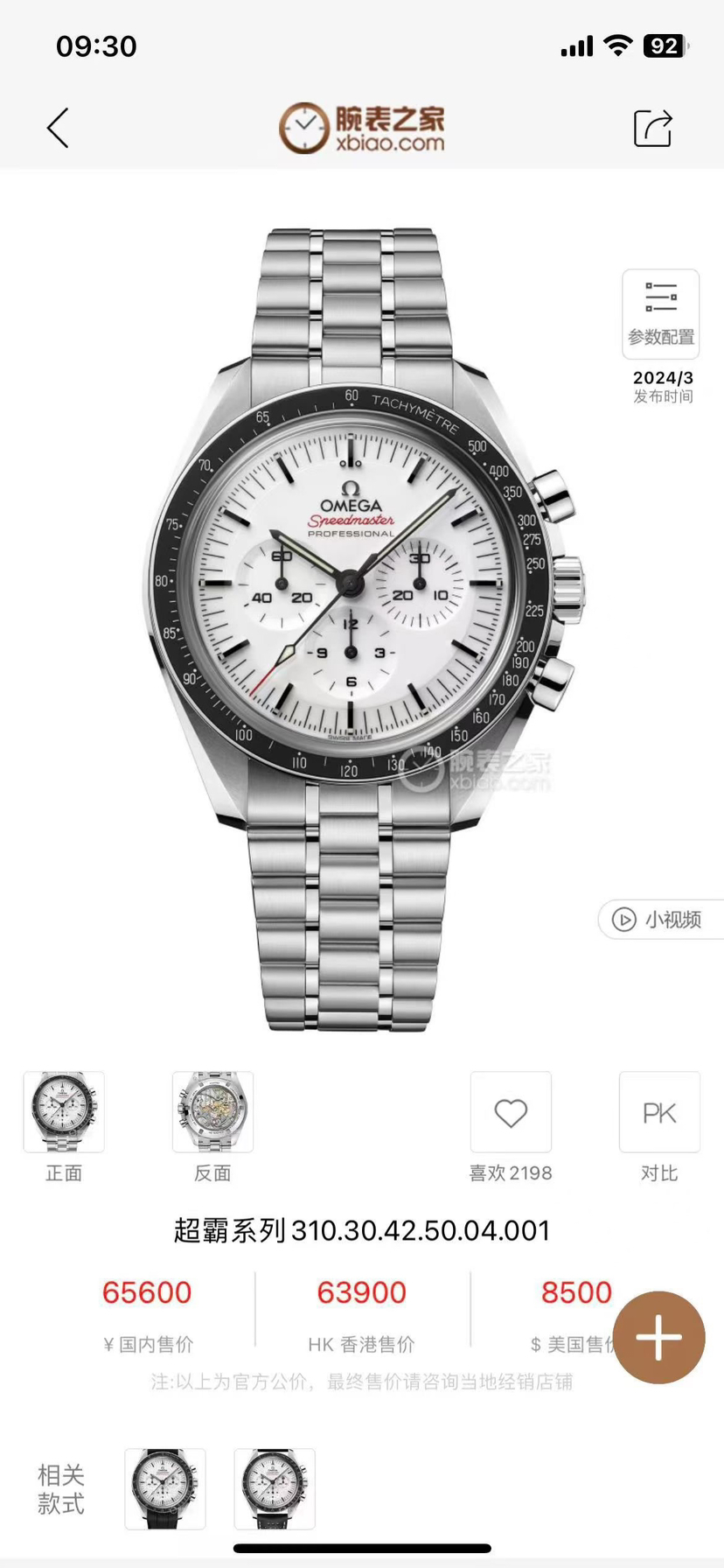Like this watch with the heart
This screenshot has width=724, height=1568.
(x=511, y=1112)
